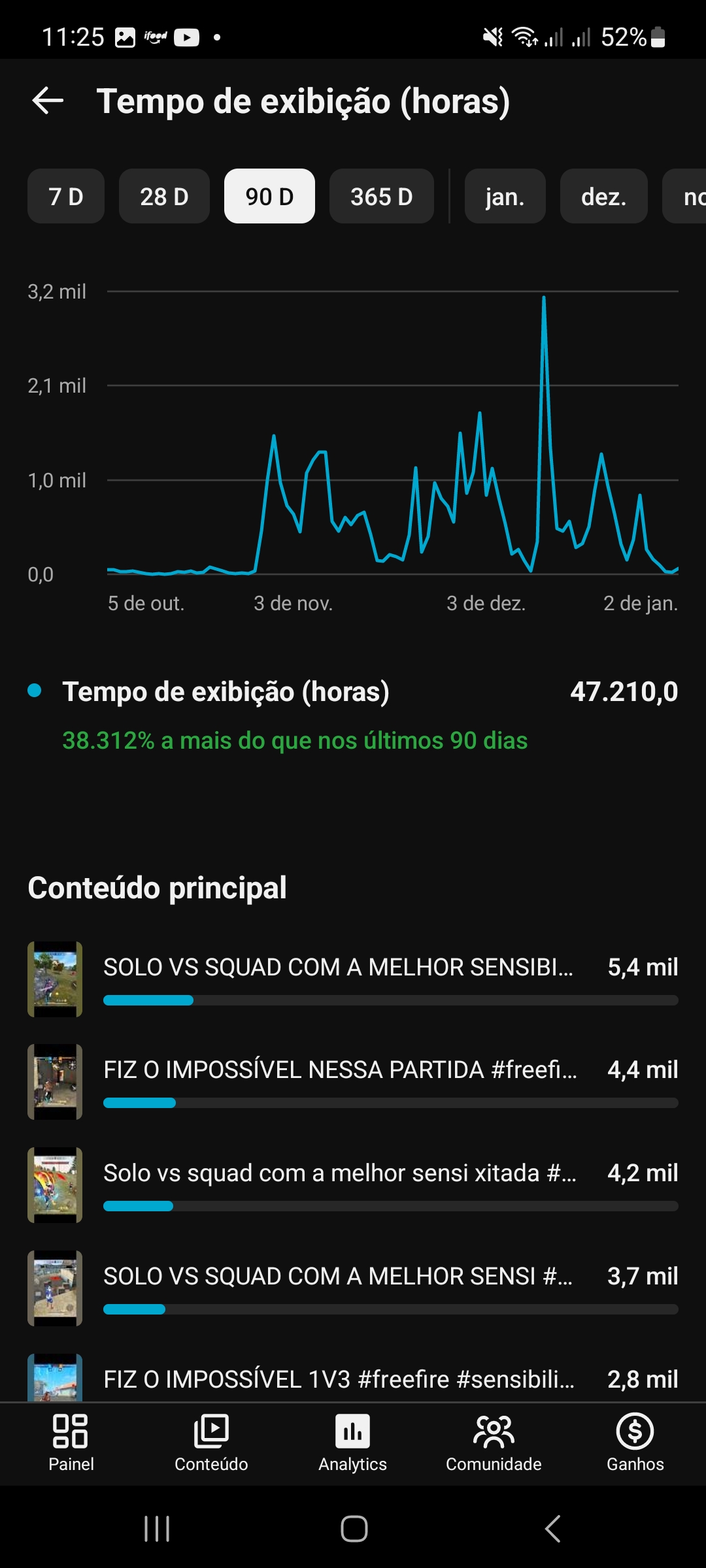Open system recent apps button

pyautogui.click(x=157, y=1529)
